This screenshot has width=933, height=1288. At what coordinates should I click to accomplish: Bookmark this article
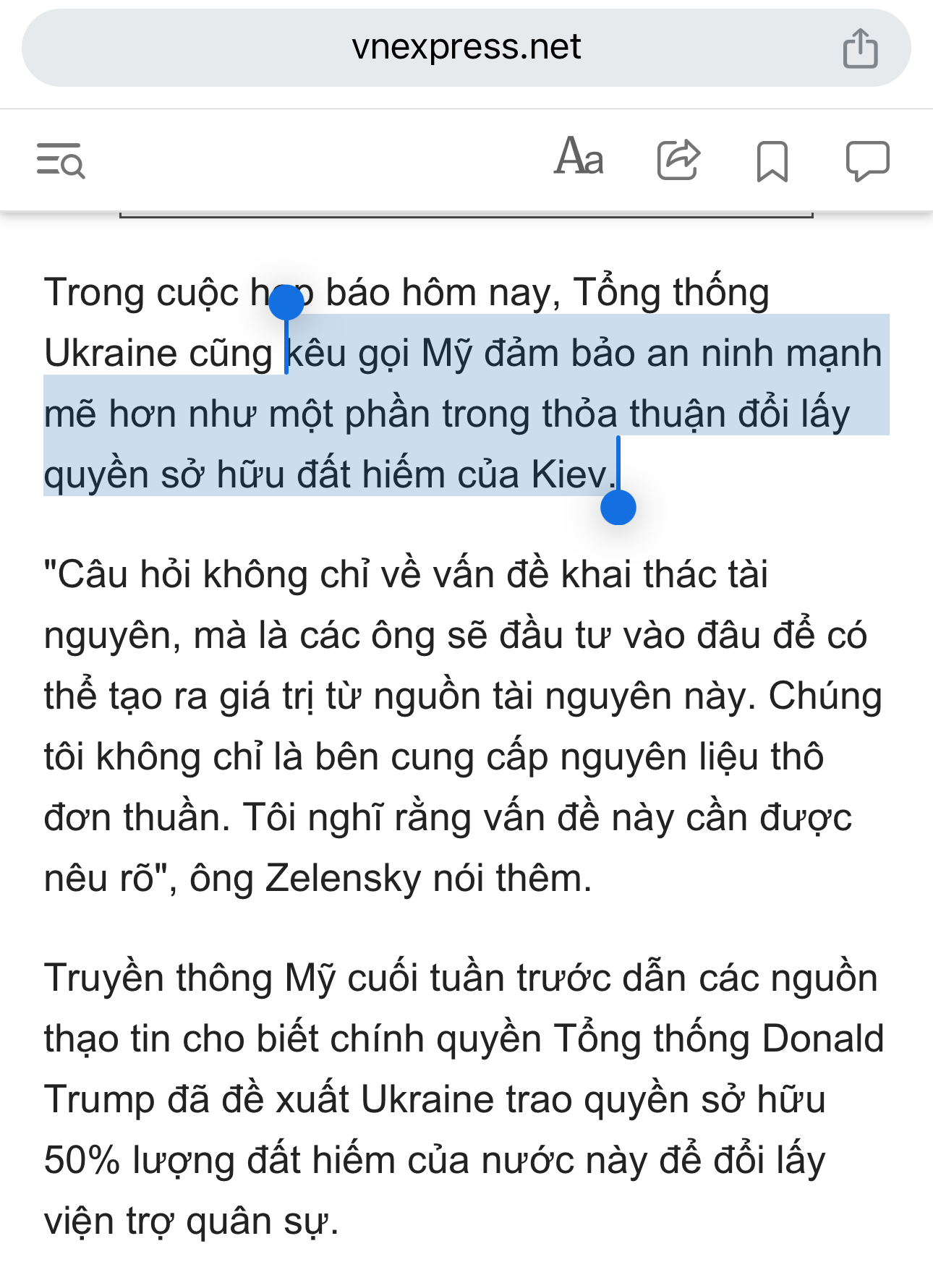(x=772, y=161)
